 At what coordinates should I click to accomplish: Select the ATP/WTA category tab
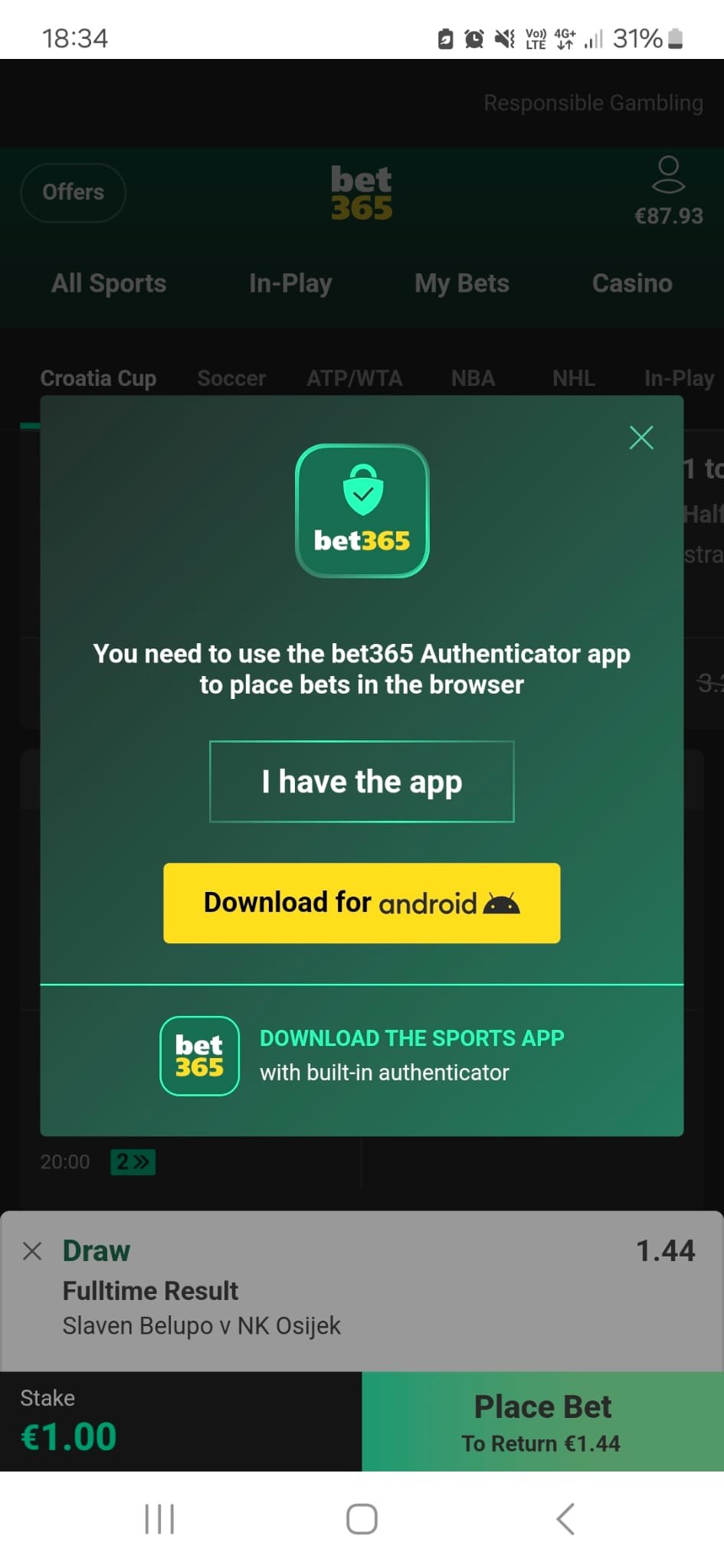[354, 378]
